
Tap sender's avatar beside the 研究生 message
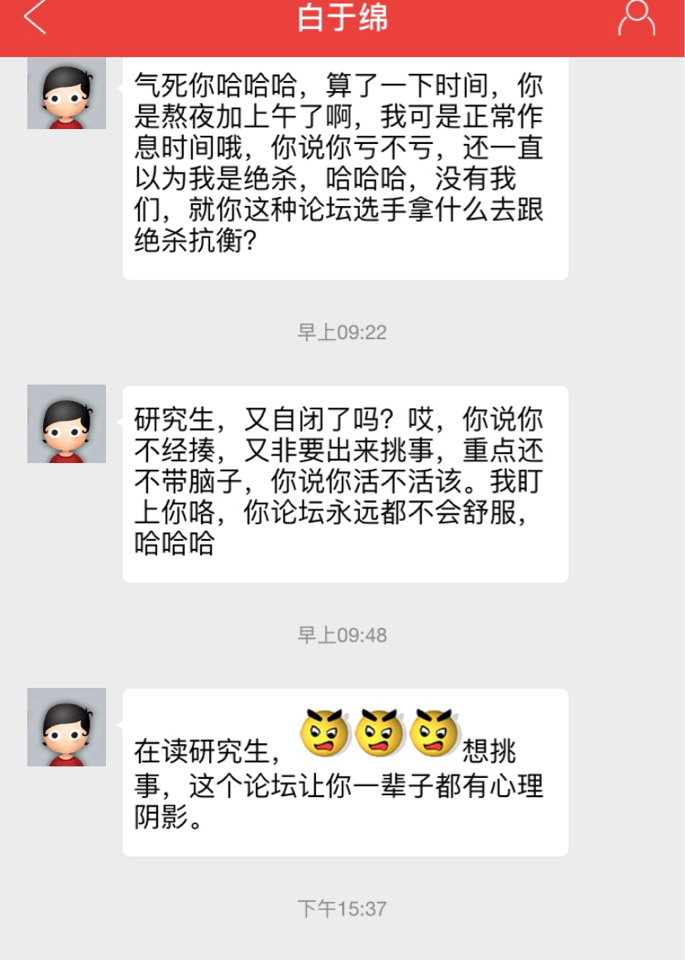pyautogui.click(x=66, y=424)
